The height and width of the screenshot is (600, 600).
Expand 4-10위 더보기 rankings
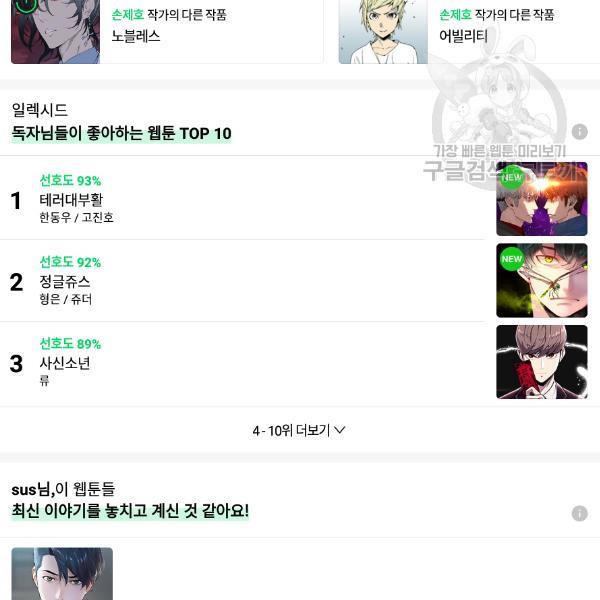pyautogui.click(x=298, y=430)
